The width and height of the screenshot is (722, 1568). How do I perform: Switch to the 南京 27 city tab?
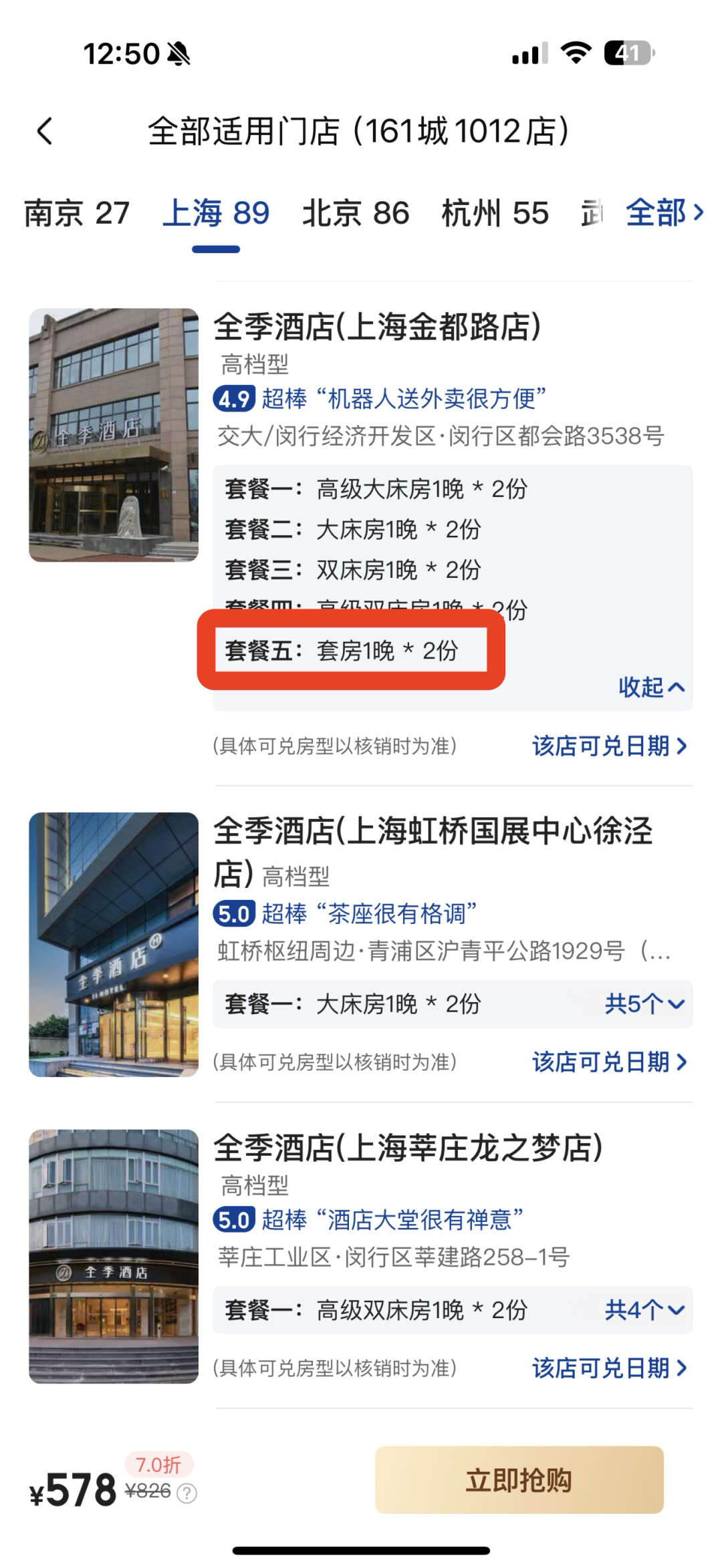point(77,214)
